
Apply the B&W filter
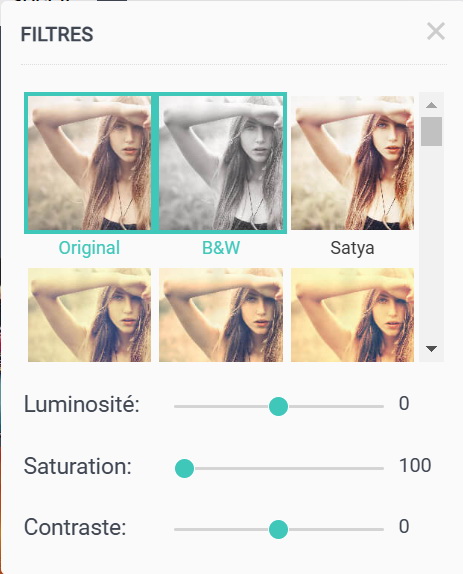coord(221,163)
